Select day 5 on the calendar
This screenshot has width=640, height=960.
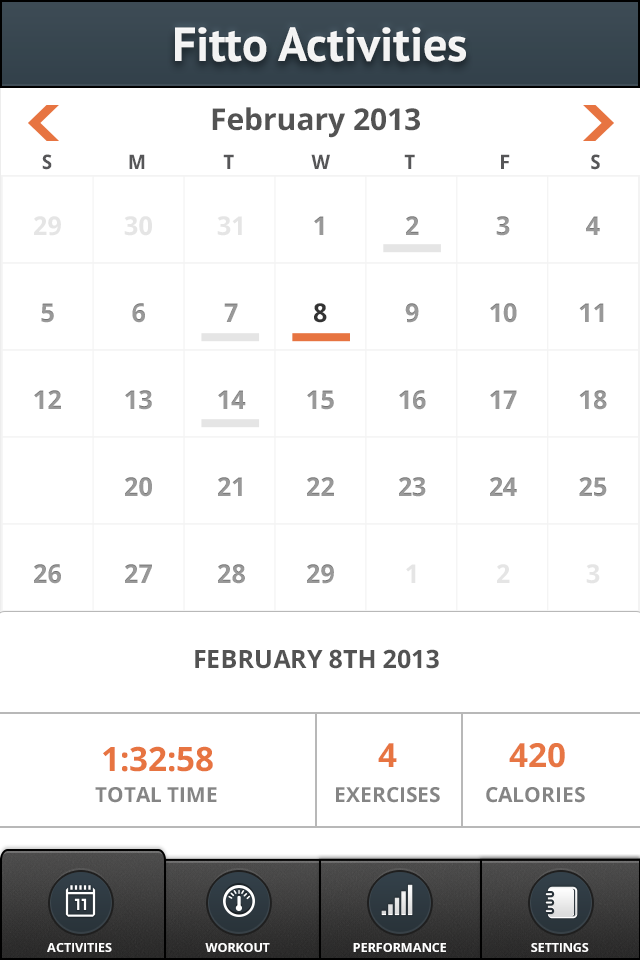click(47, 313)
